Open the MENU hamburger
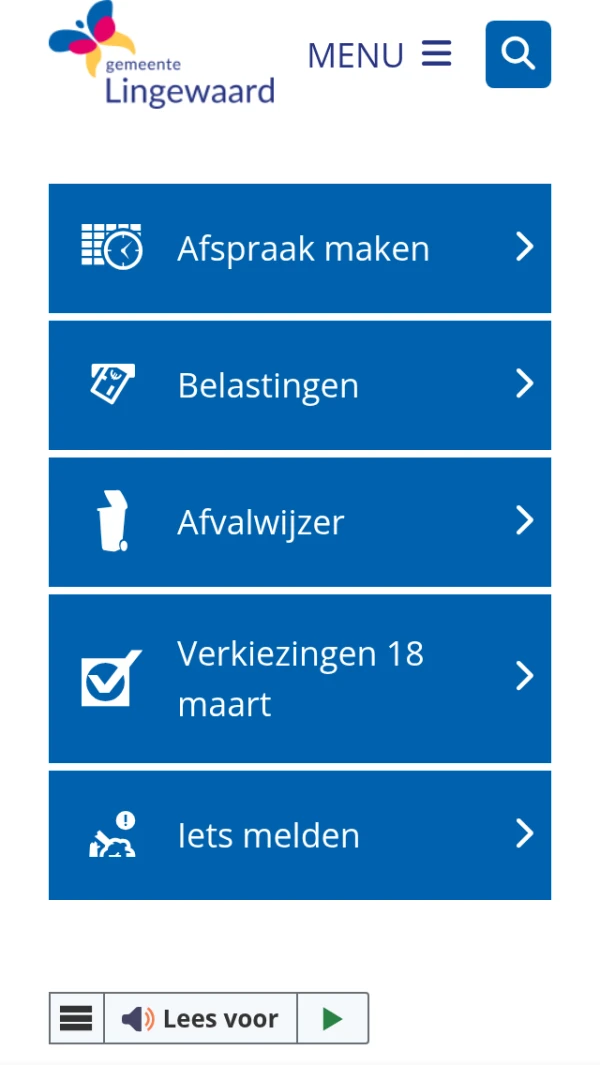This screenshot has height=1065, width=600. point(380,54)
